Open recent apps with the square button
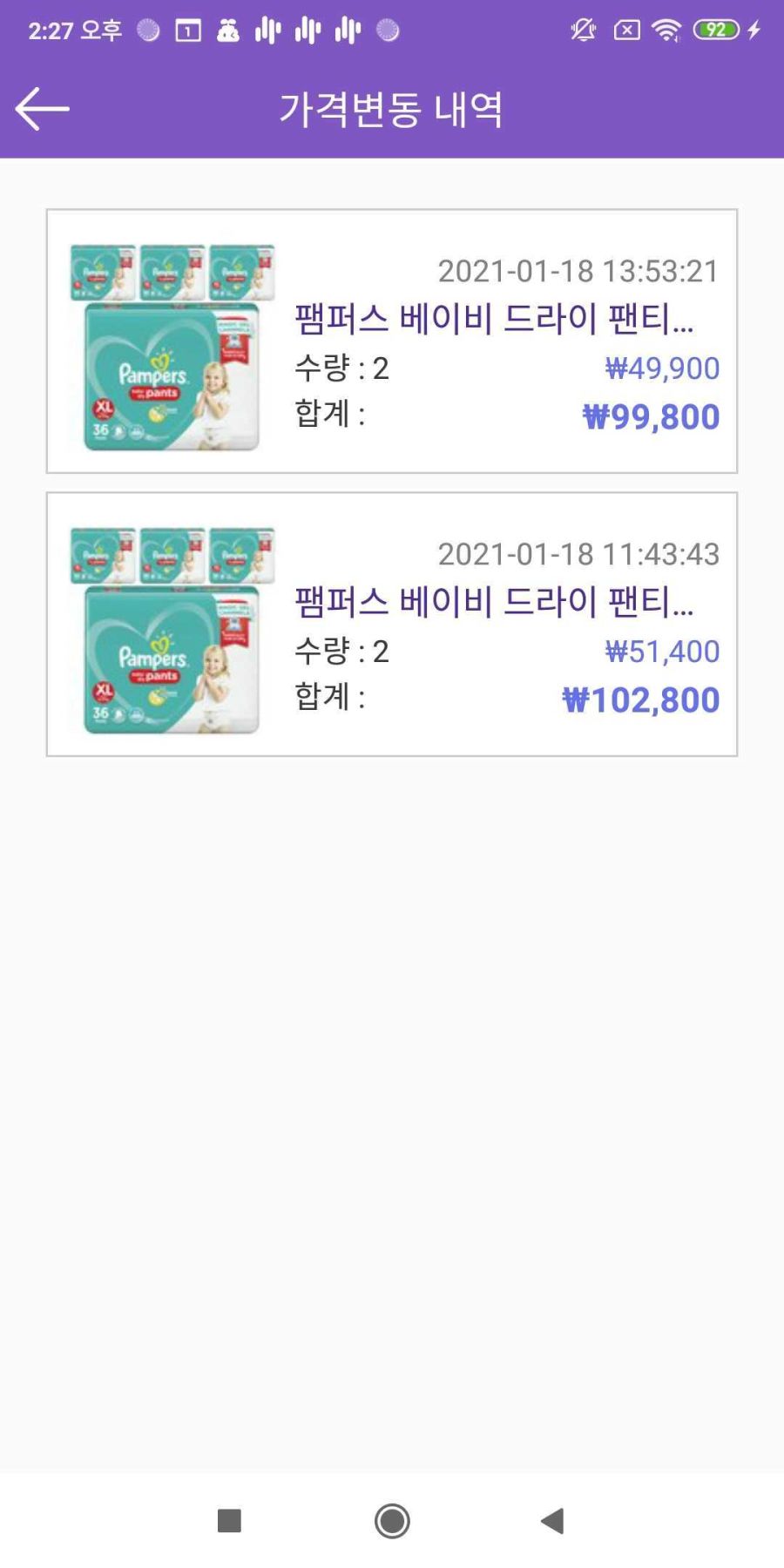This screenshot has width=784, height=1568. click(229, 1521)
